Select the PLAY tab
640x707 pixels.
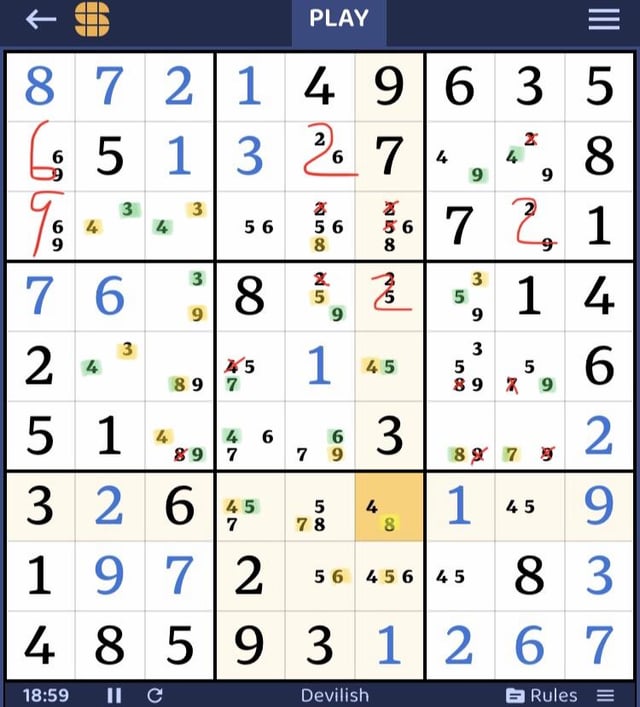click(338, 20)
